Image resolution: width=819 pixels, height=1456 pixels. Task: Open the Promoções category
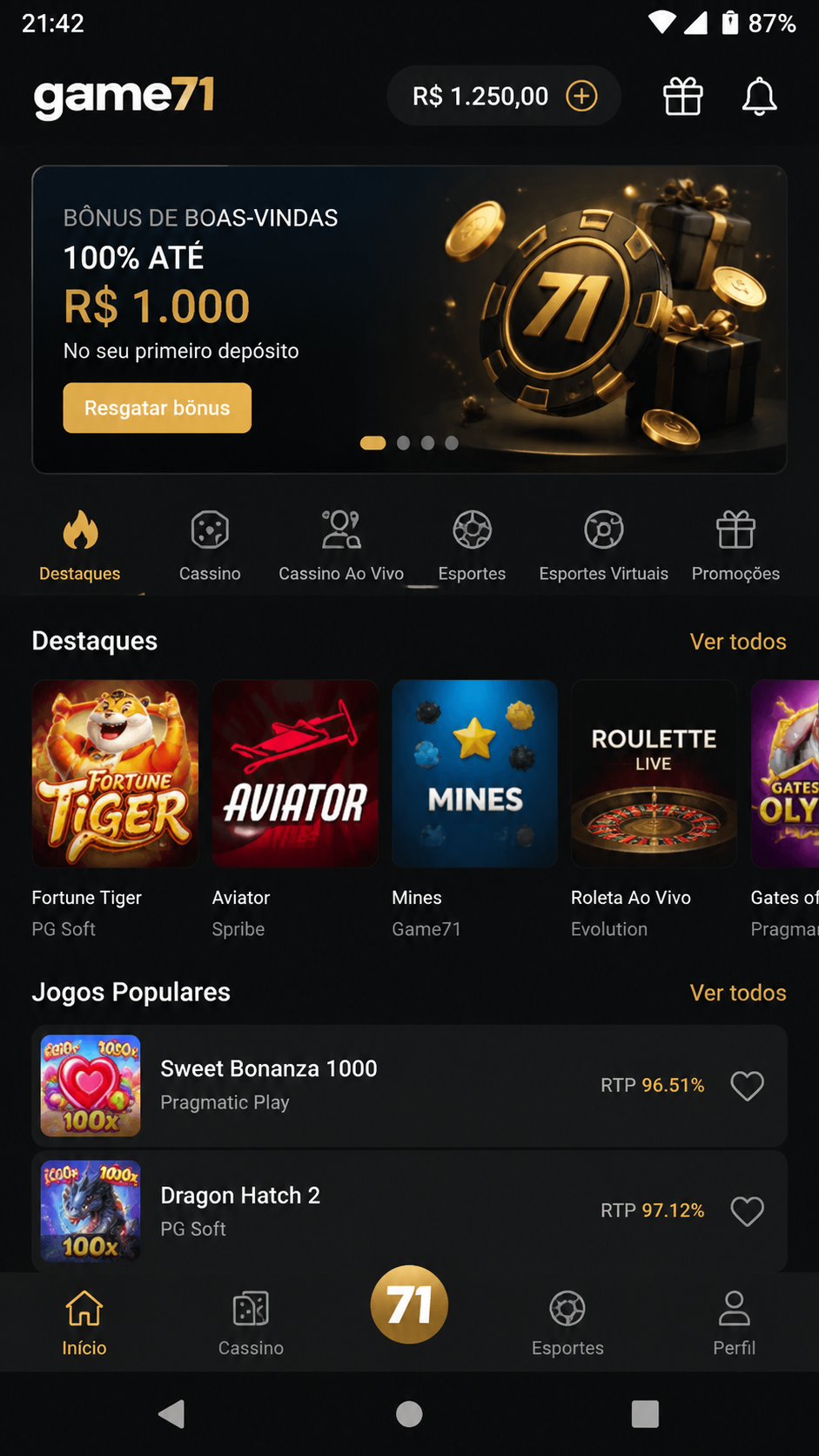pos(735,547)
